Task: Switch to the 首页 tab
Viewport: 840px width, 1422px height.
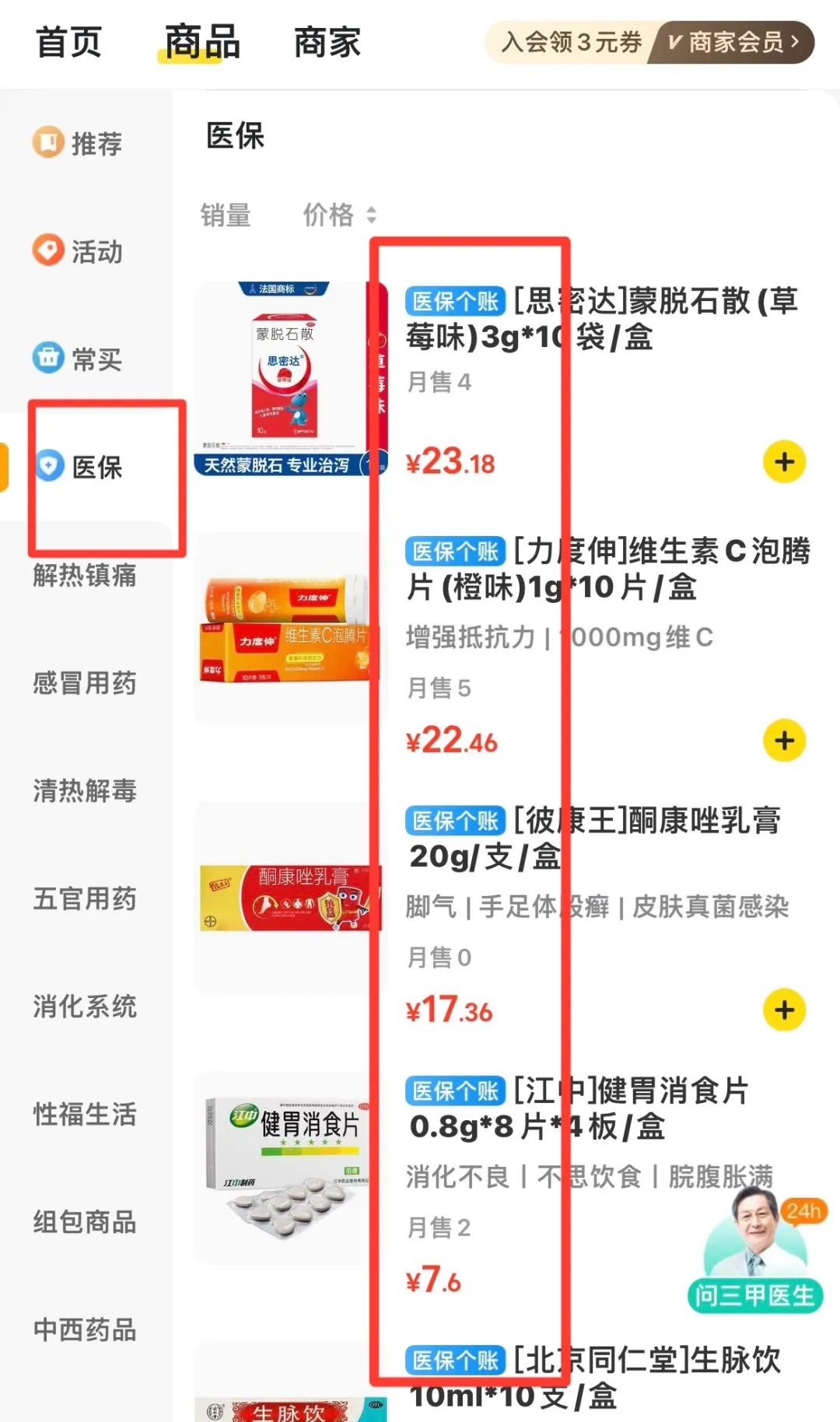Action: pyautogui.click(x=68, y=42)
